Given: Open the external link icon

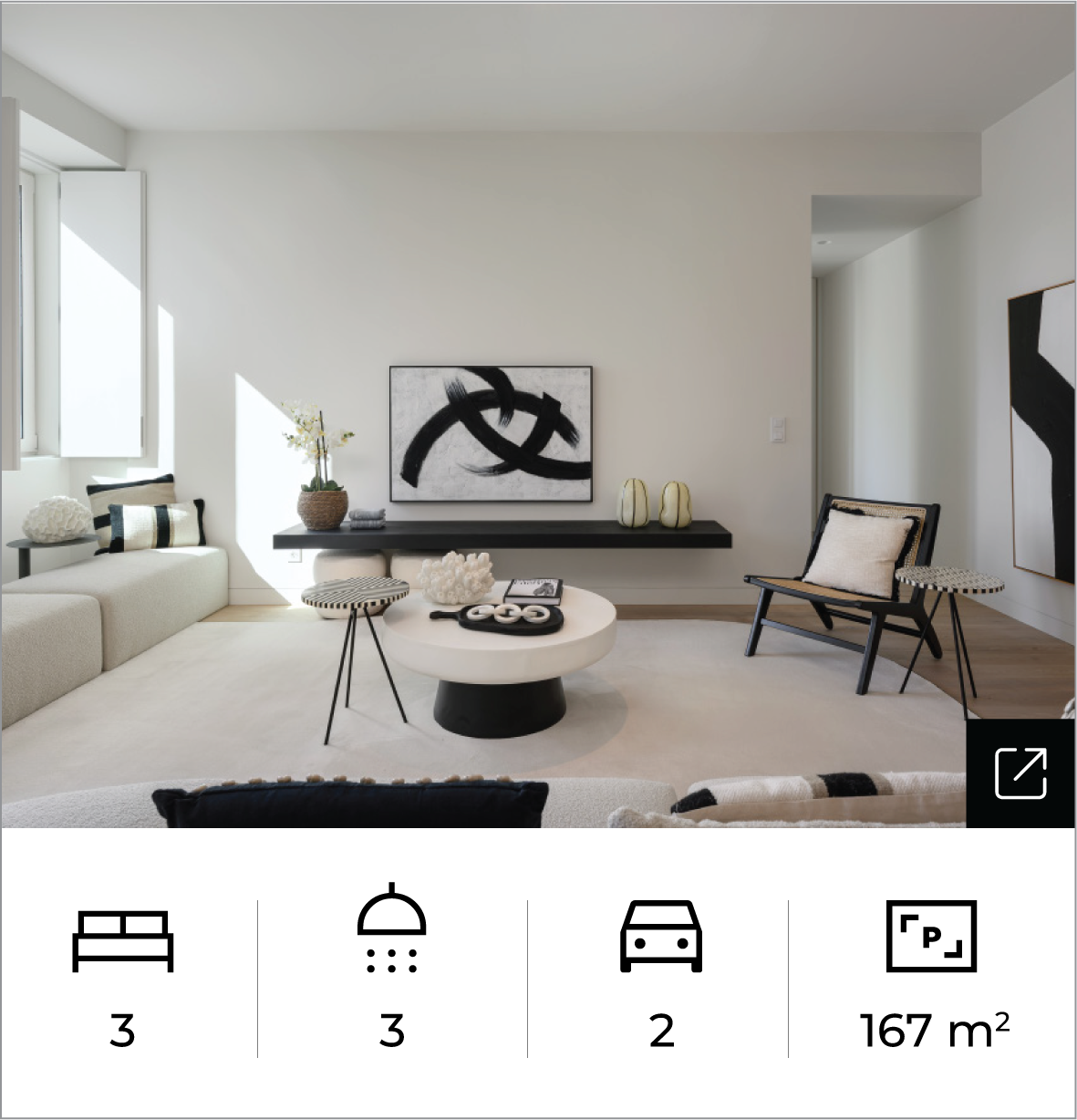Looking at the screenshot, I should pyautogui.click(x=1020, y=773).
